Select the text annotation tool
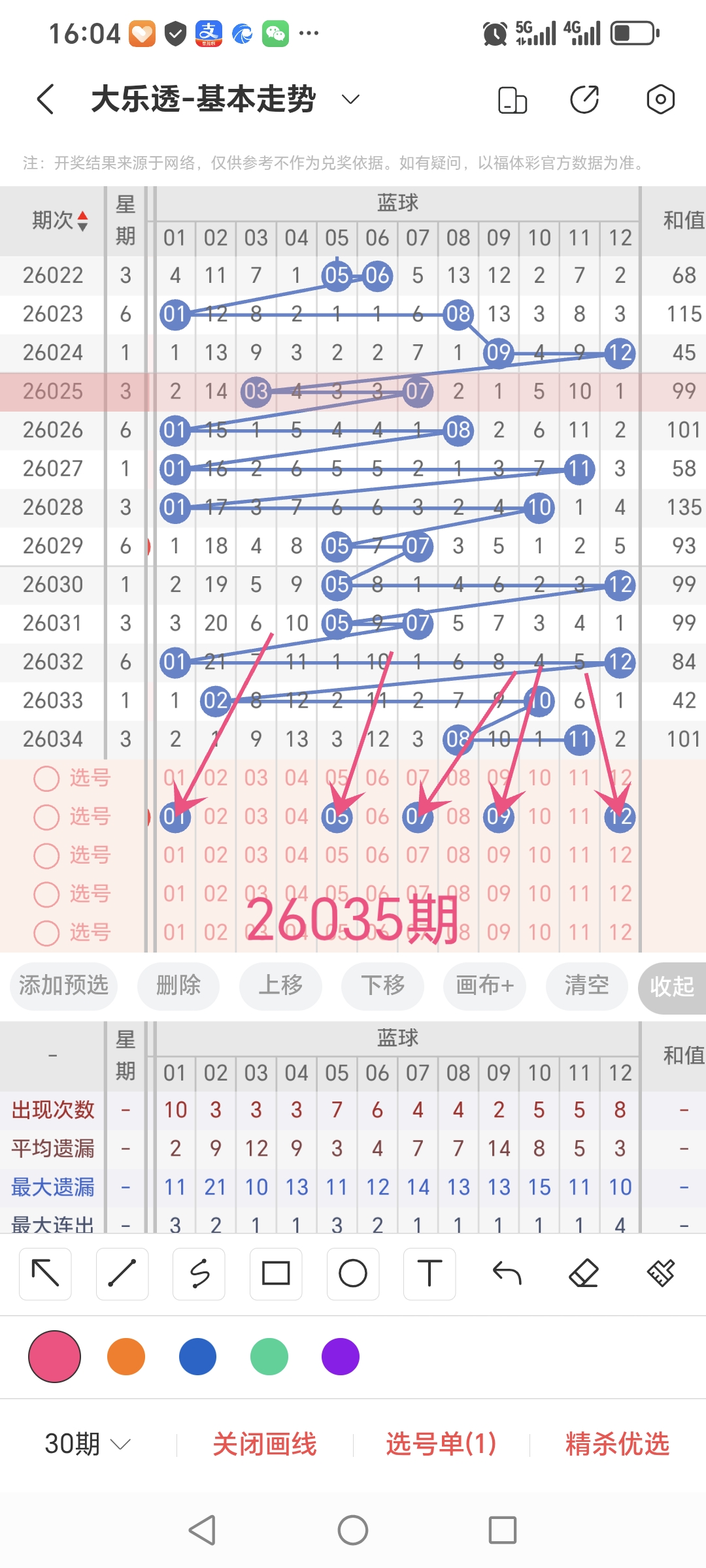 [429, 1273]
